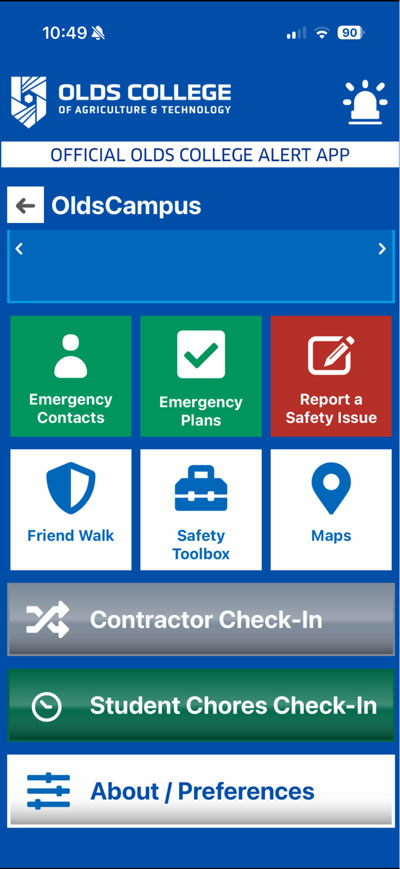Open Emergency Plans
The width and height of the screenshot is (400, 869).
[201, 376]
